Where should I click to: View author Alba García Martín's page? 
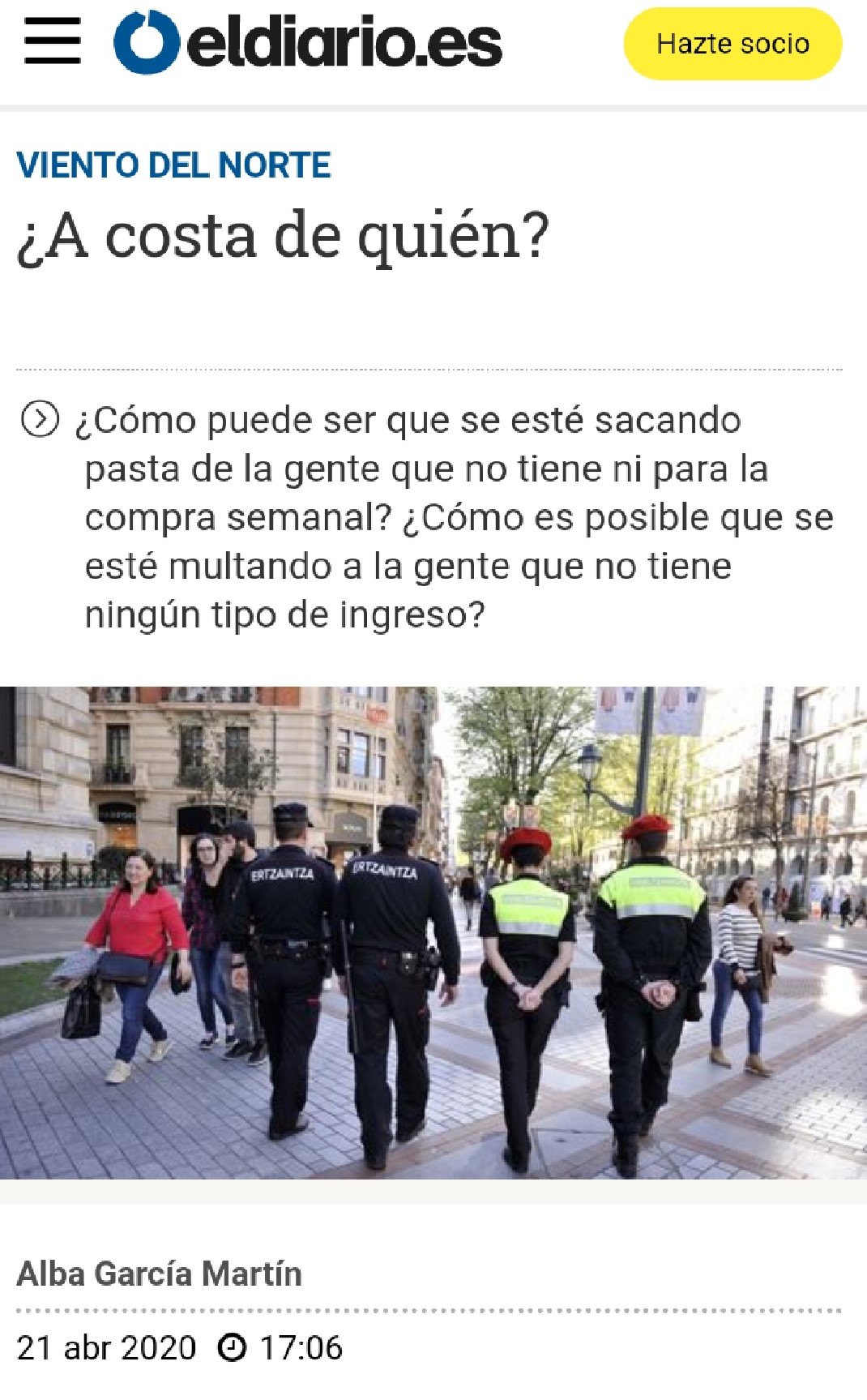159,1274
